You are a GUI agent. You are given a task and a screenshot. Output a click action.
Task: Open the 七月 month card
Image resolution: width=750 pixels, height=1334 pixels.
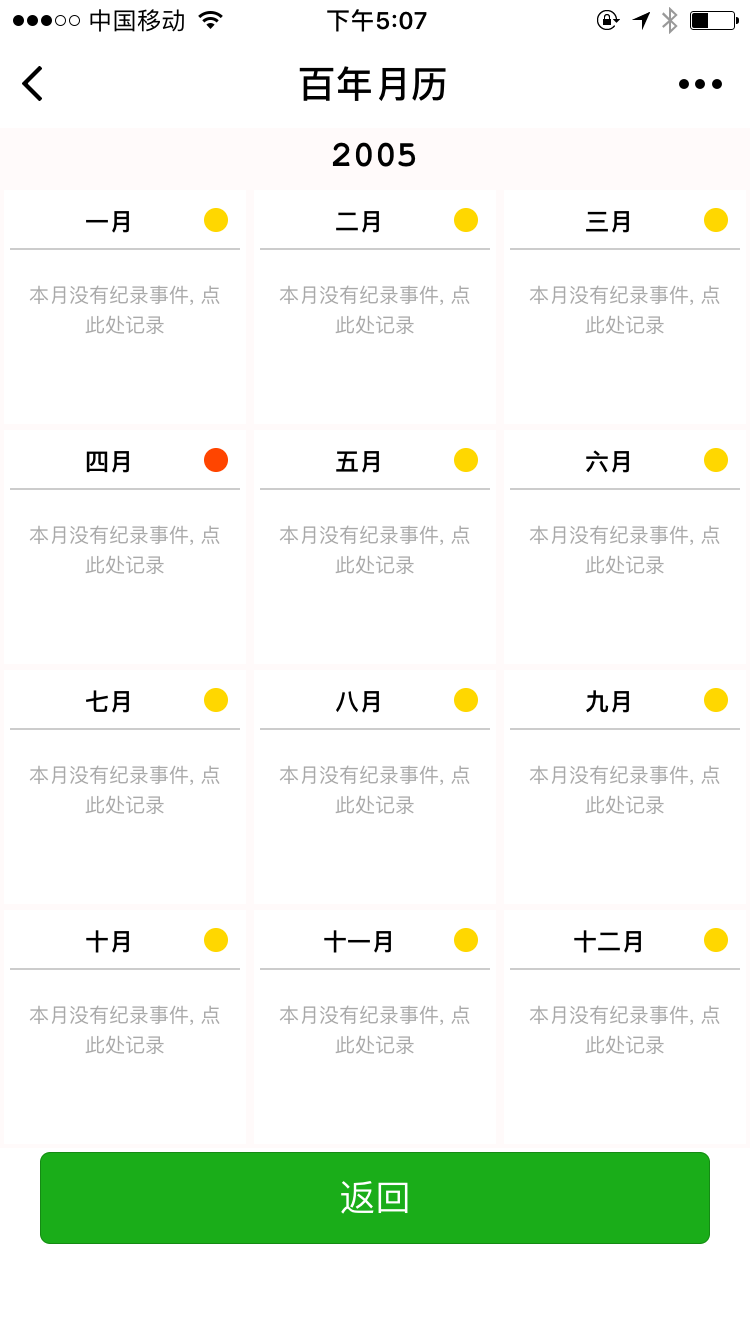tap(125, 788)
